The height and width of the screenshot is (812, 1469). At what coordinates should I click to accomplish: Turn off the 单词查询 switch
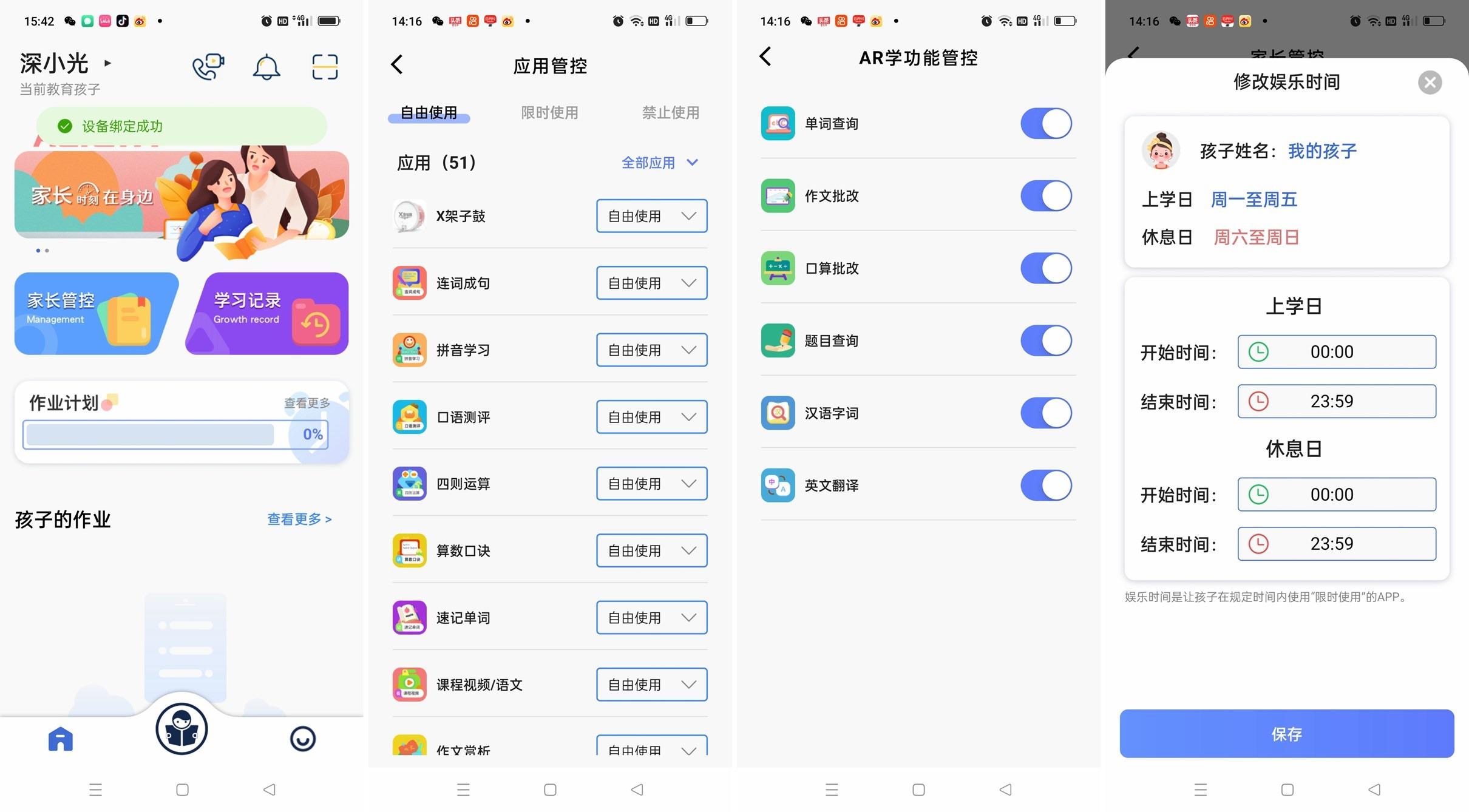pos(1045,124)
